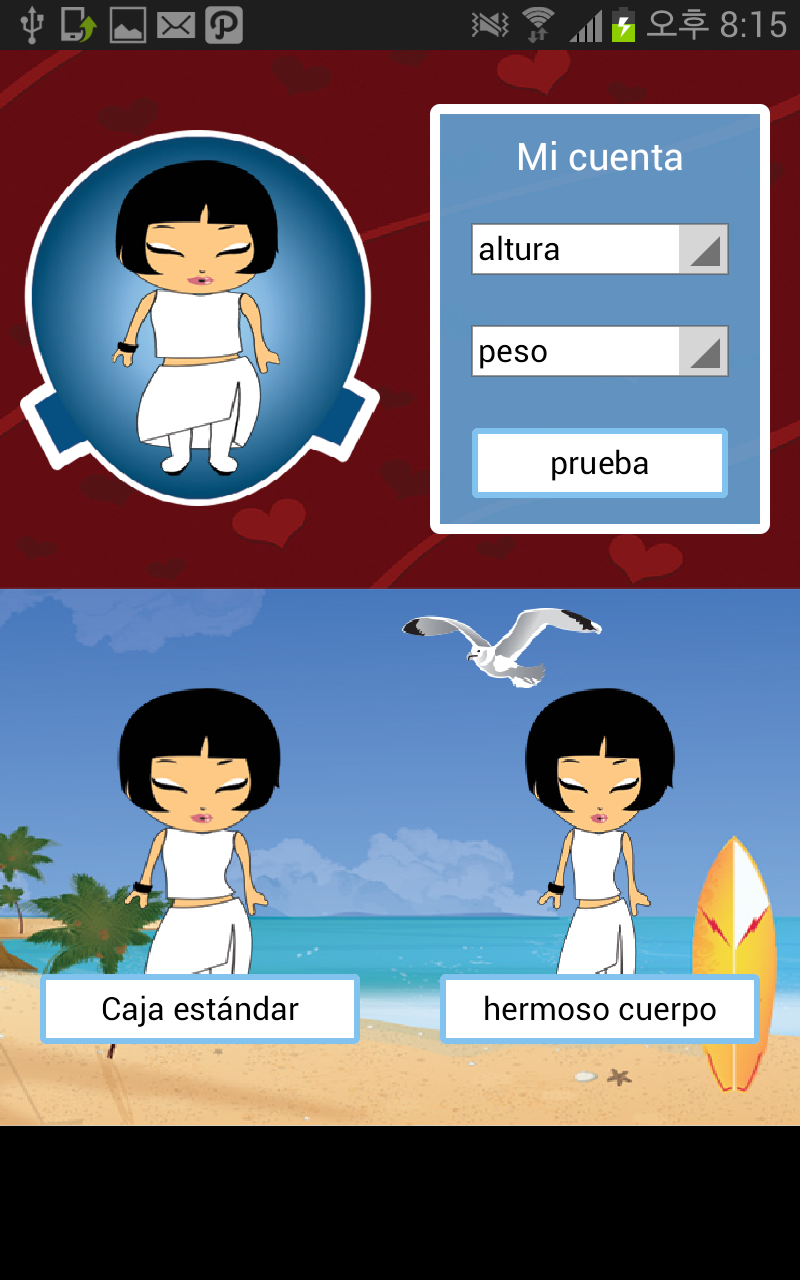Tap the prueba button
This screenshot has height=1280, width=800.
tap(599, 463)
